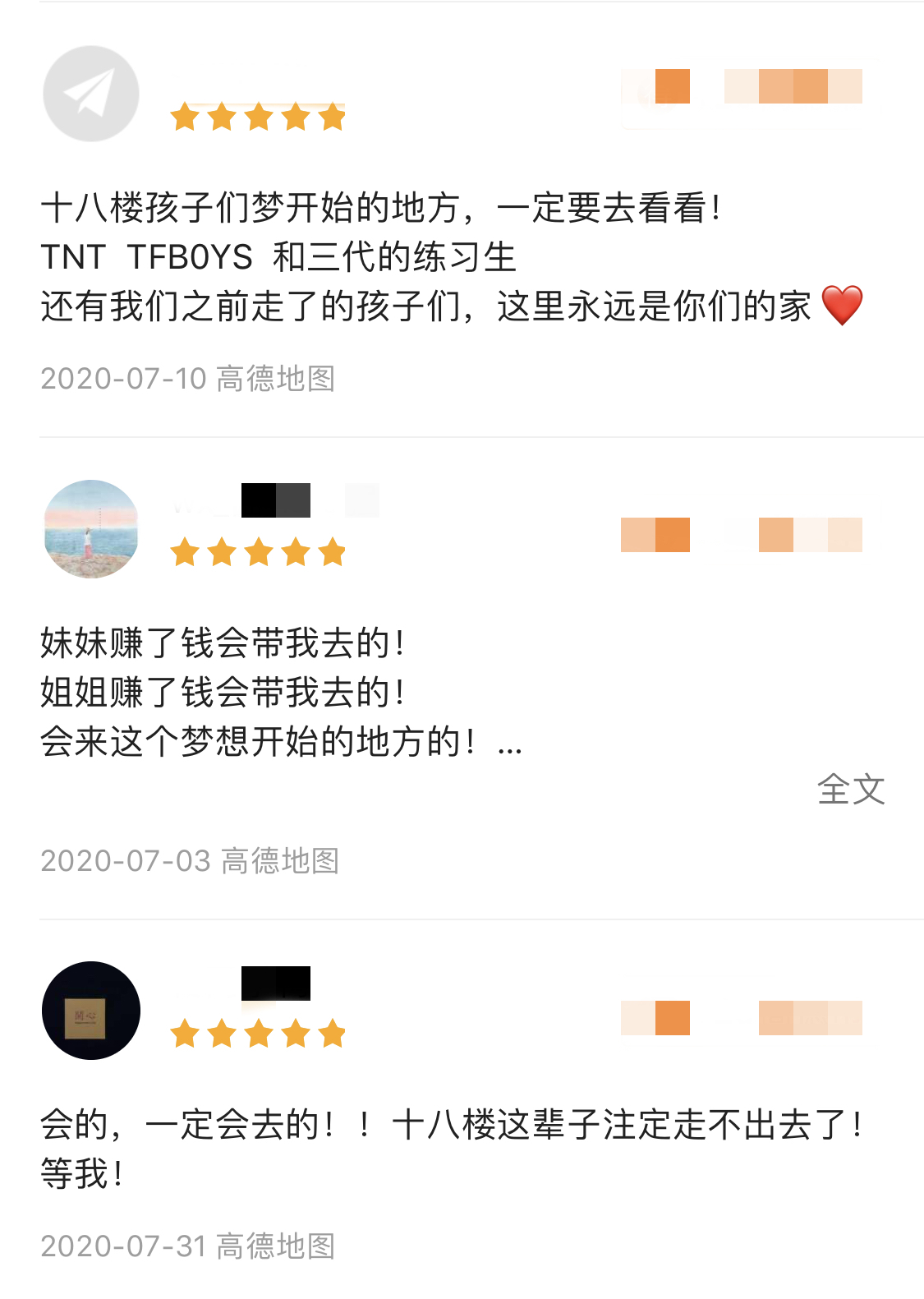Click the fifth star of the second review rating

point(333,551)
